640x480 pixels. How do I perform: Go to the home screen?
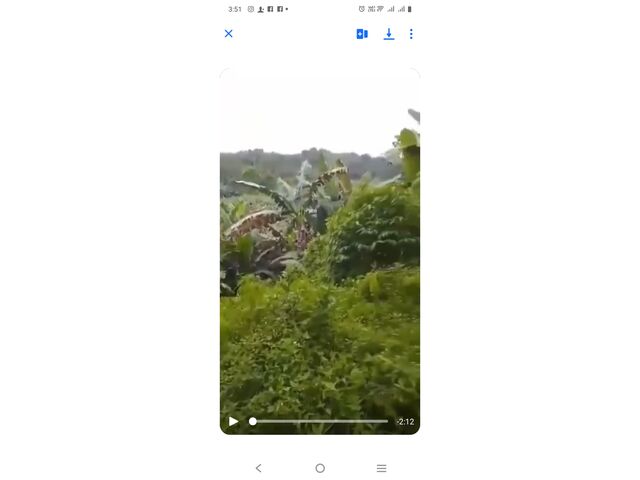[320, 468]
